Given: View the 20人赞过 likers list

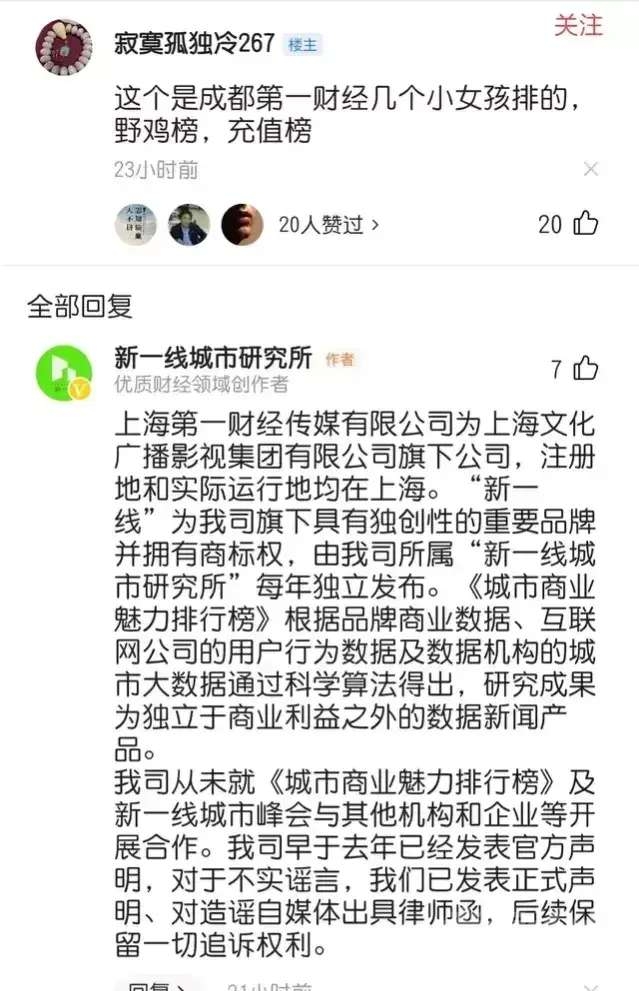Looking at the screenshot, I should coord(328,224).
